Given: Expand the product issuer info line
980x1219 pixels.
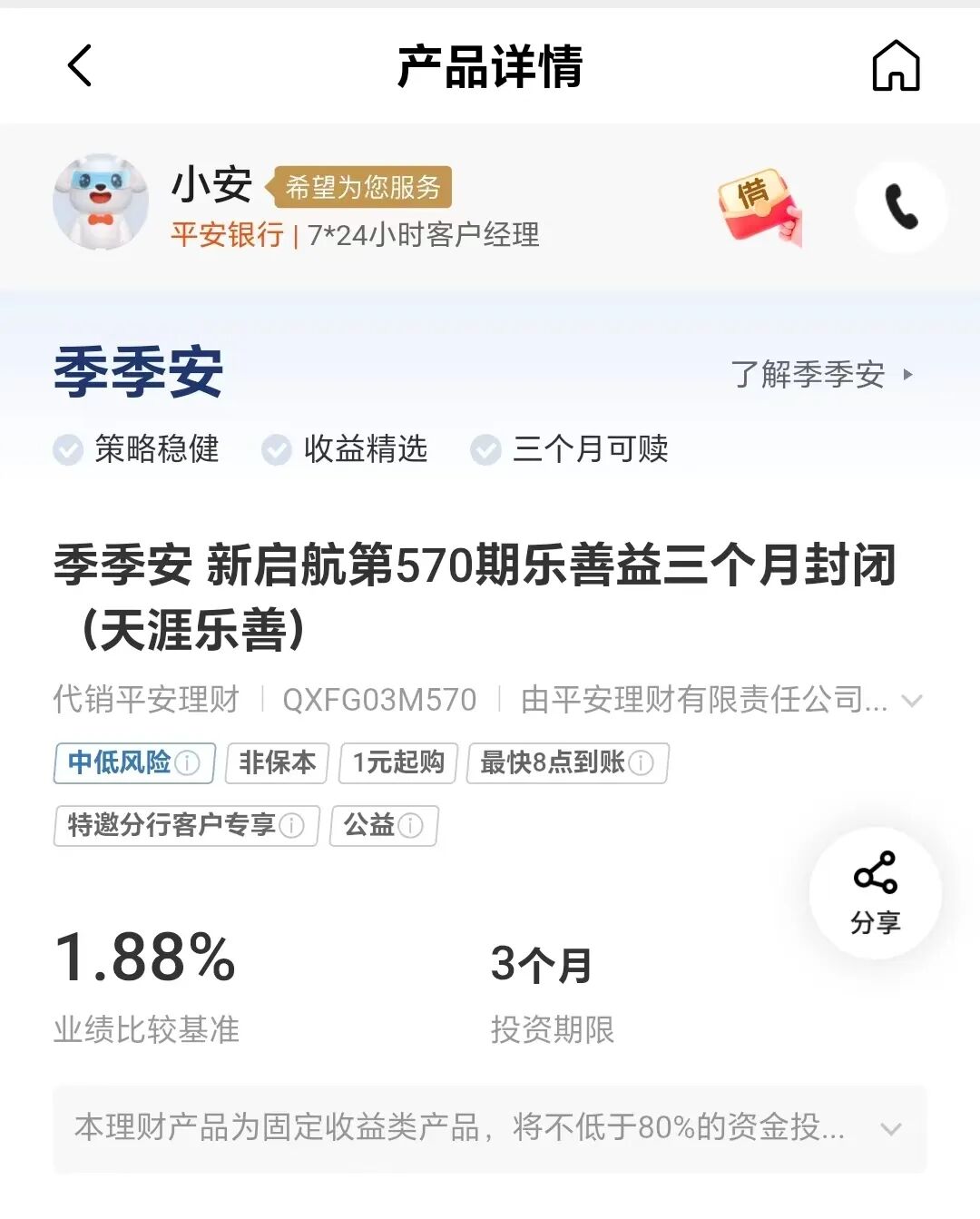Looking at the screenshot, I should tap(912, 701).
